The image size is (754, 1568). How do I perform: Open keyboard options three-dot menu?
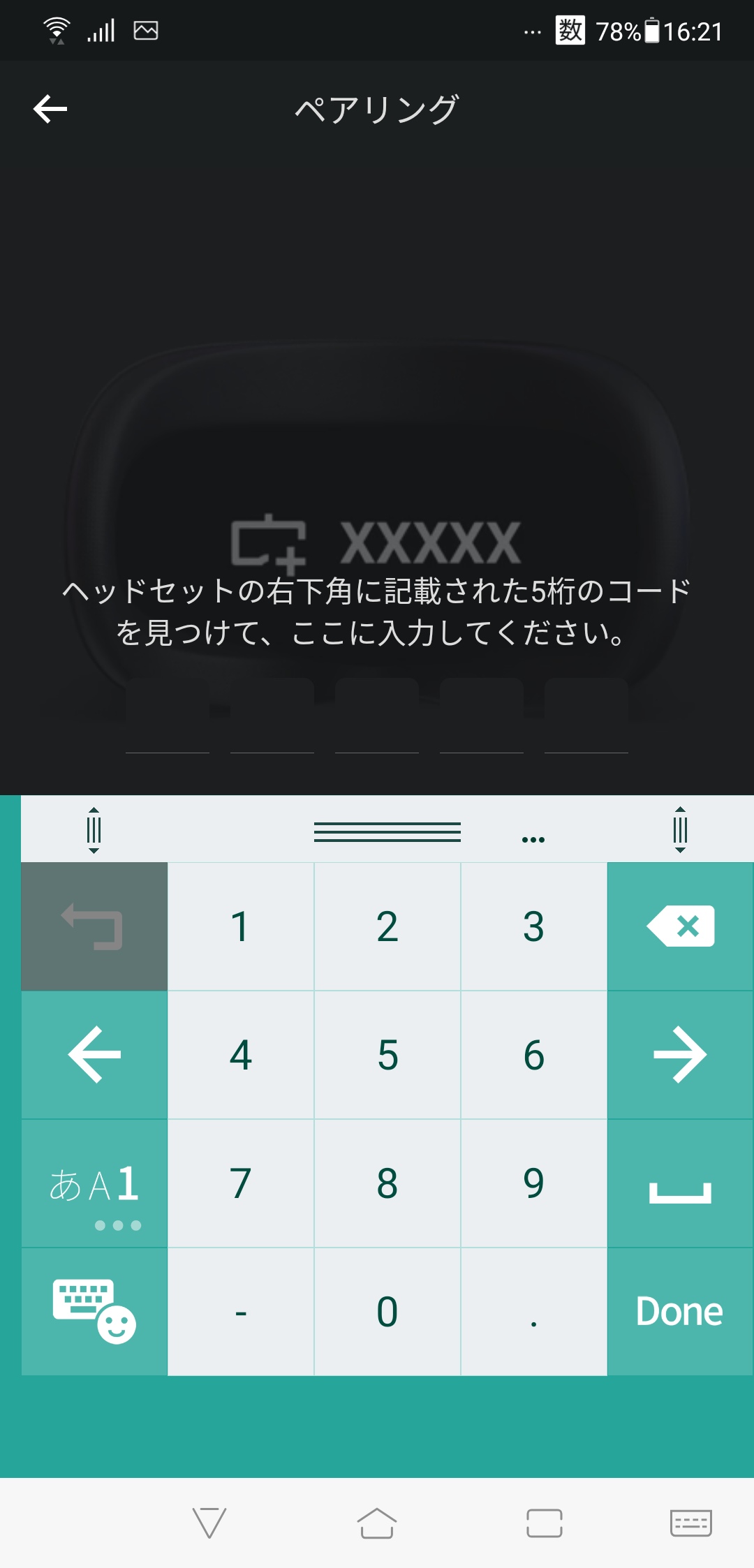point(533,839)
